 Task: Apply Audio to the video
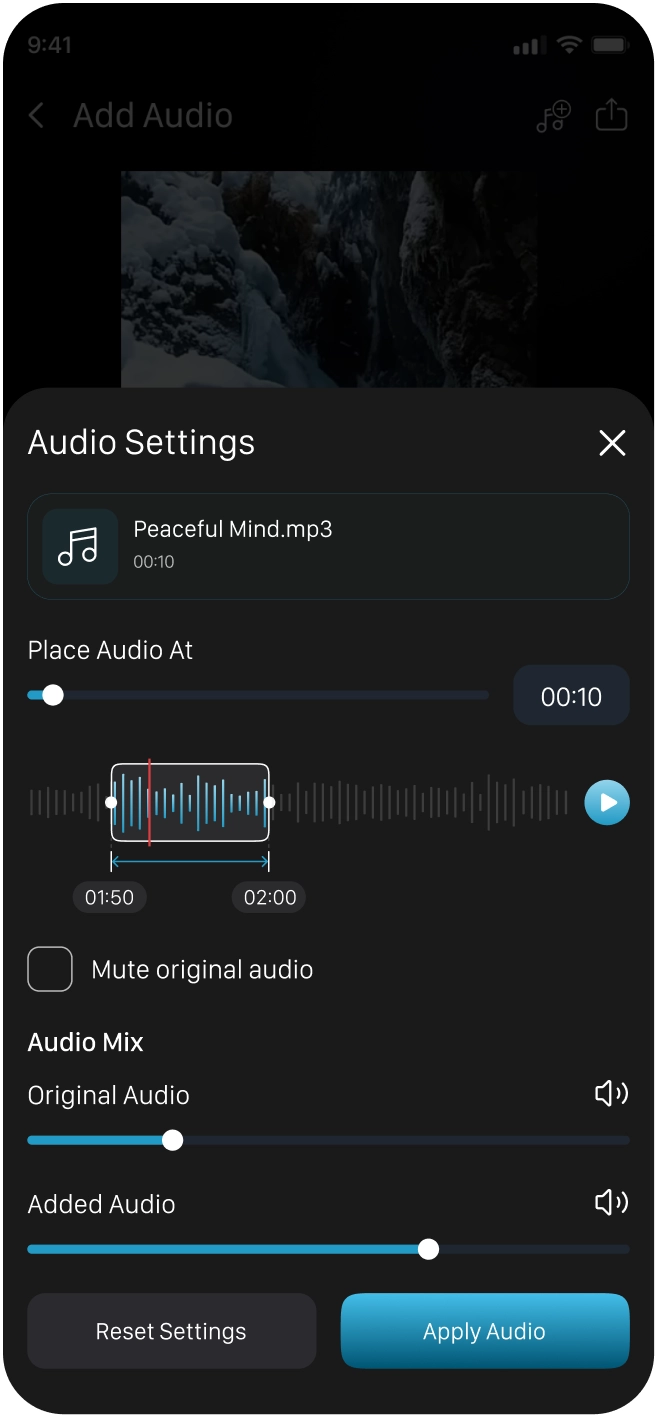[485, 1331]
